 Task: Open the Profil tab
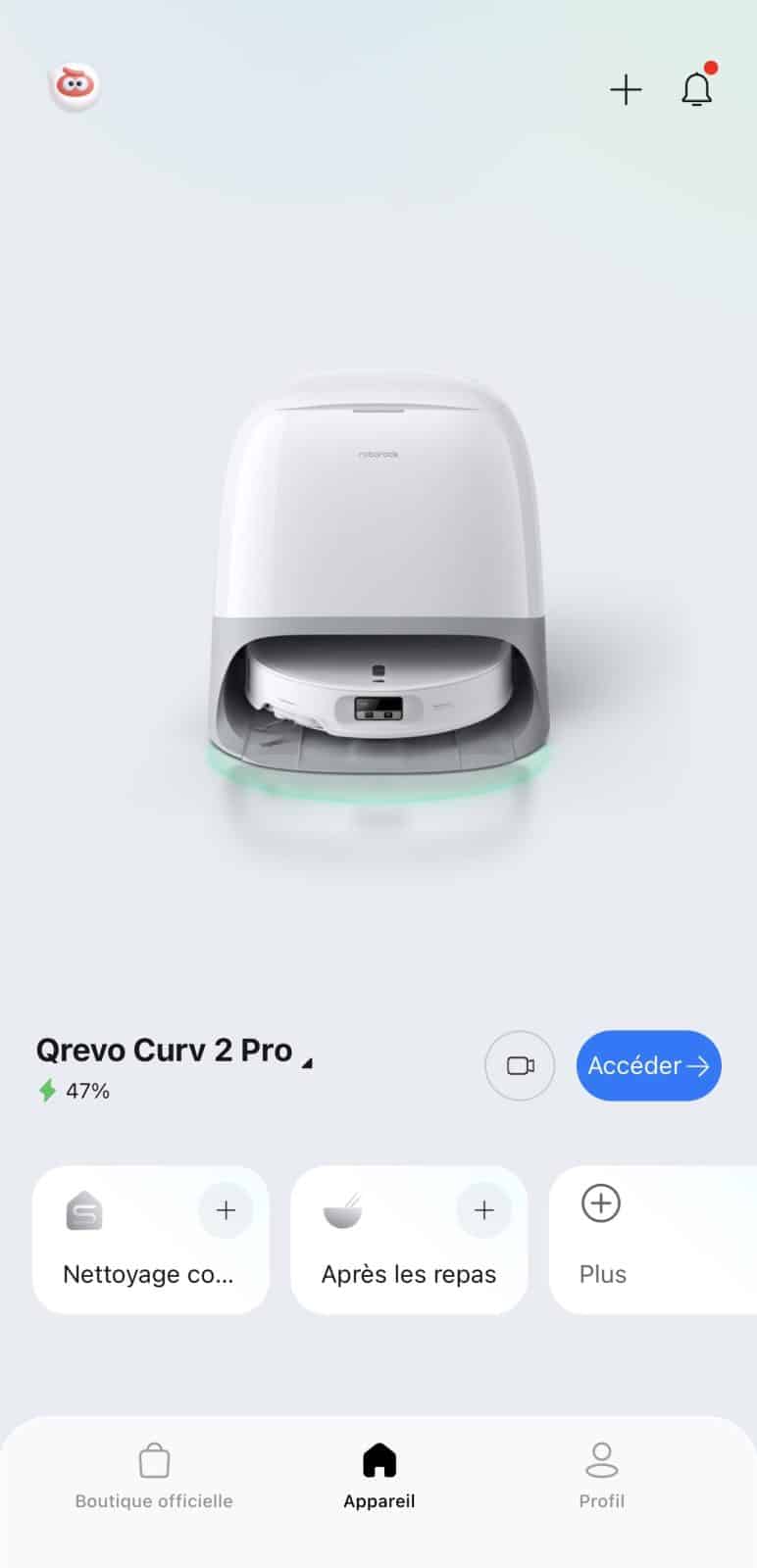(601, 1475)
